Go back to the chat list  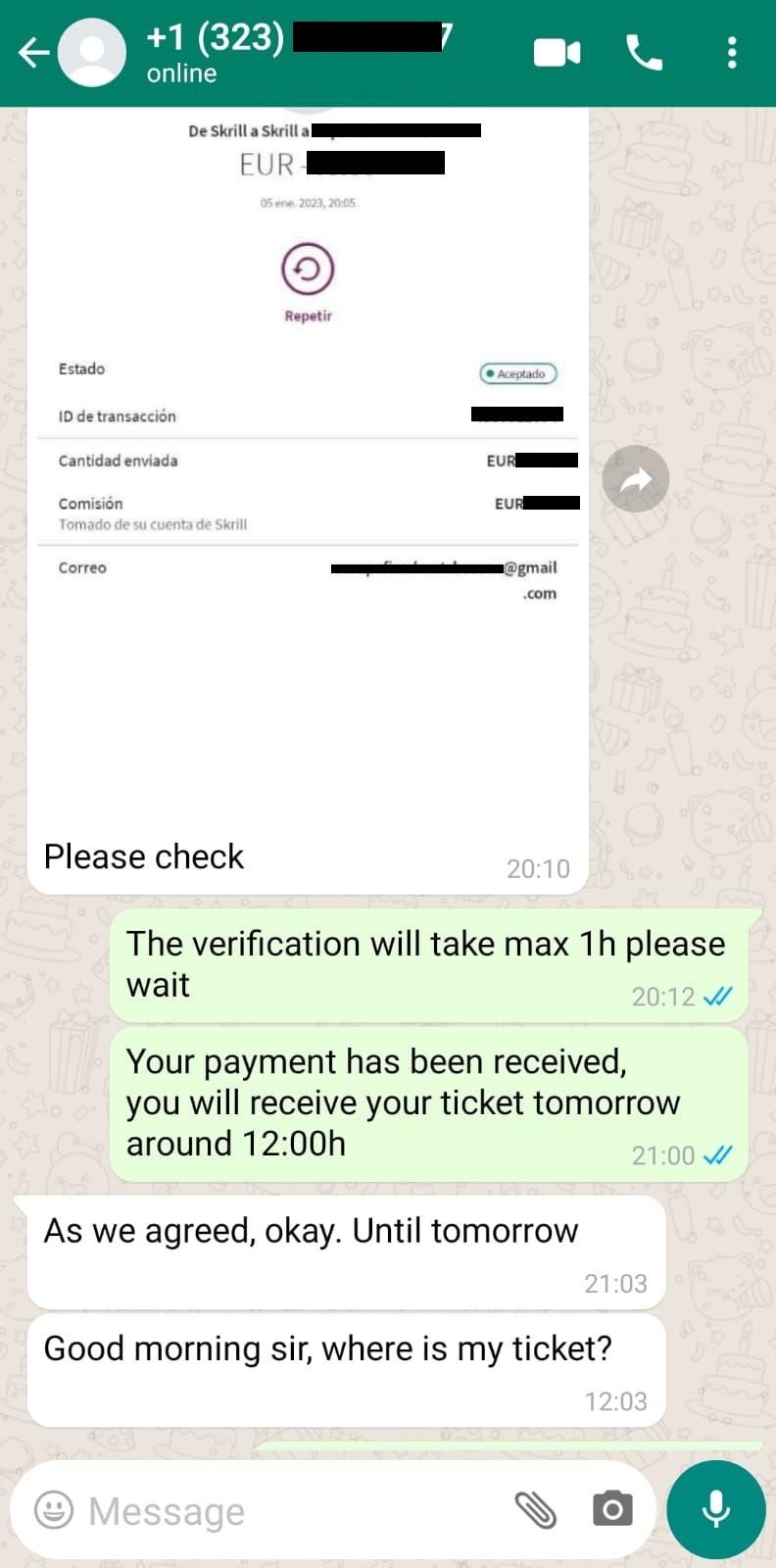(33, 52)
